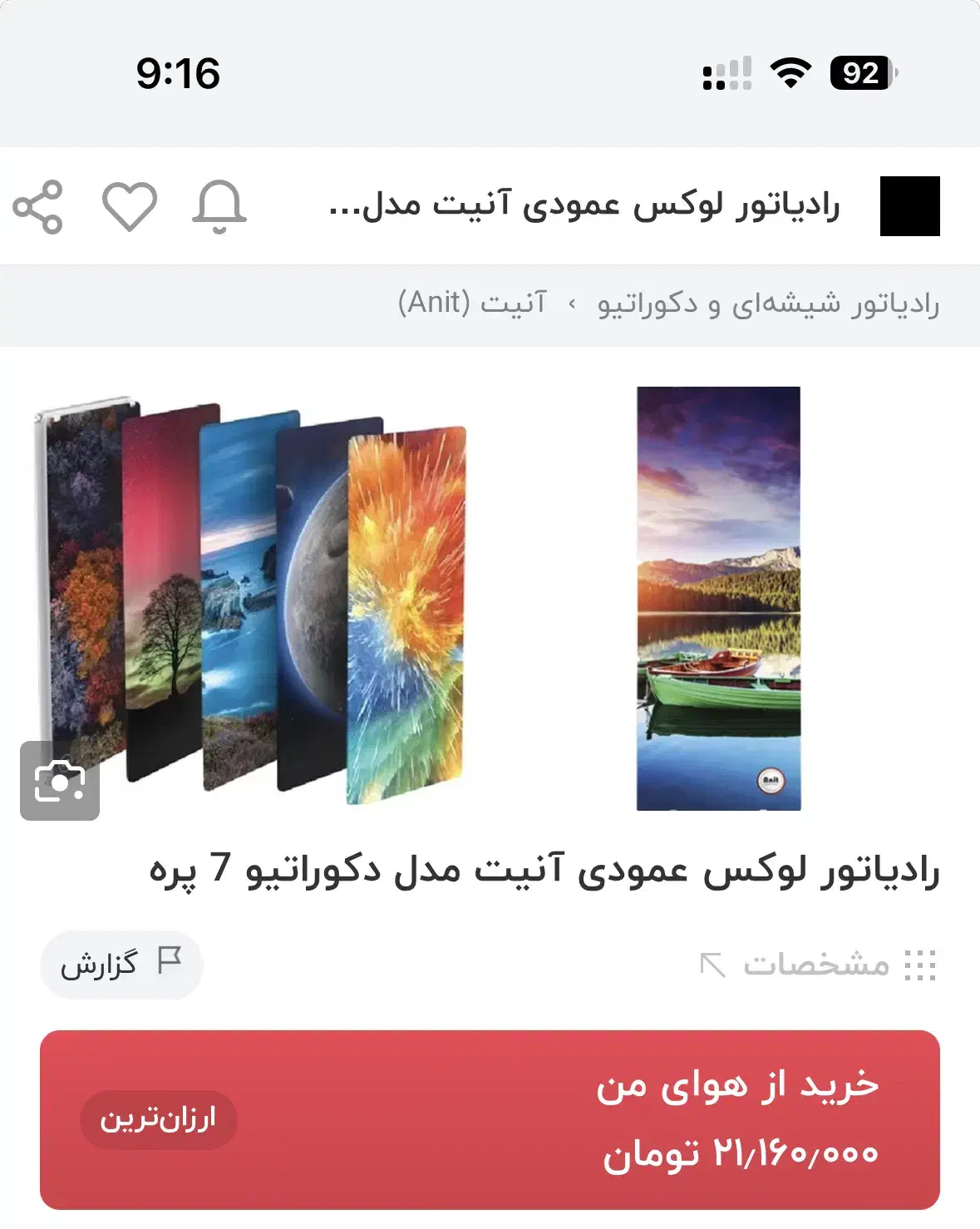Open the Anit brand breadcrumb link

[472, 304]
